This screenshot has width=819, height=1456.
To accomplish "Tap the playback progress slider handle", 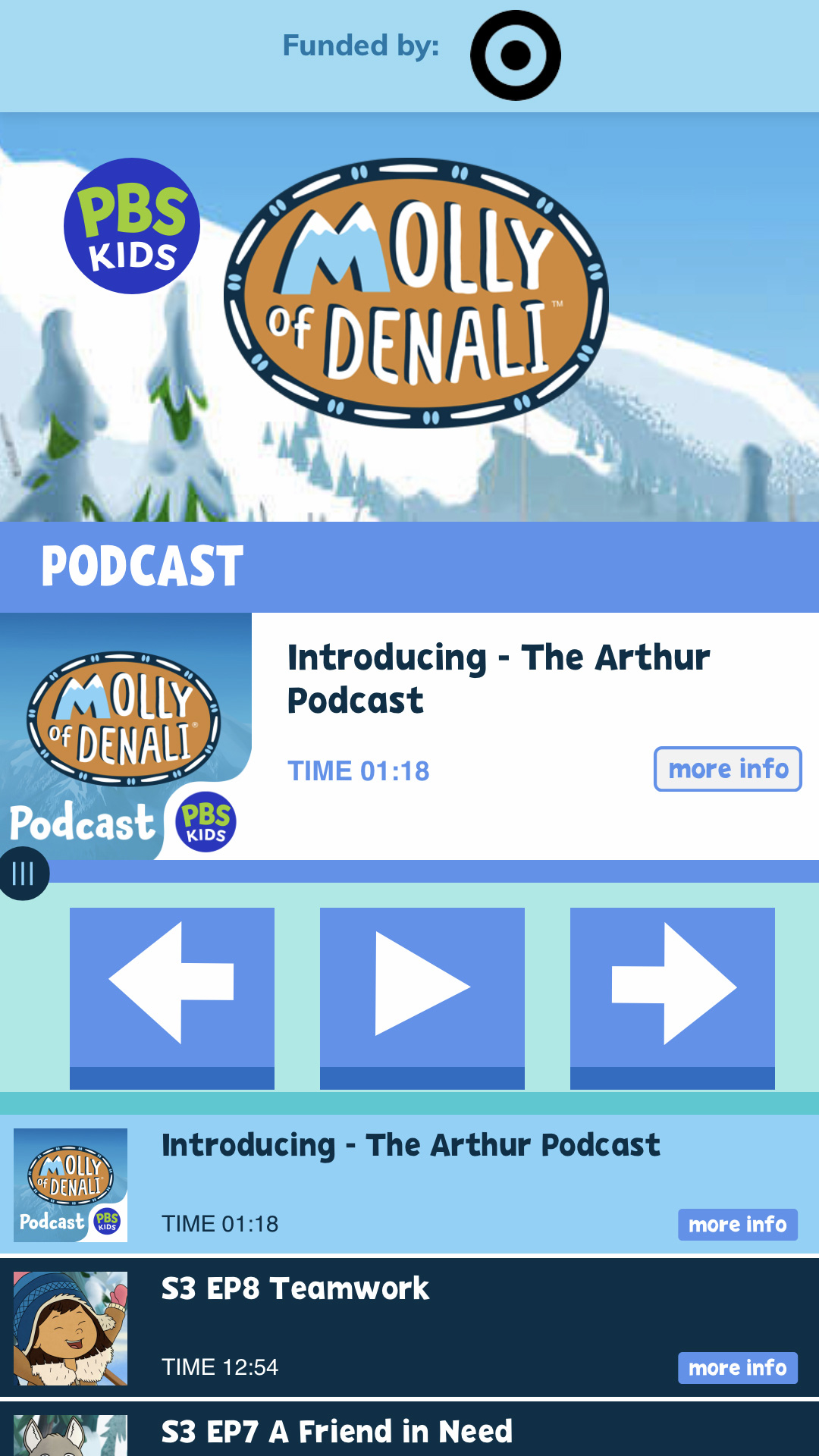I will pyautogui.click(x=23, y=874).
